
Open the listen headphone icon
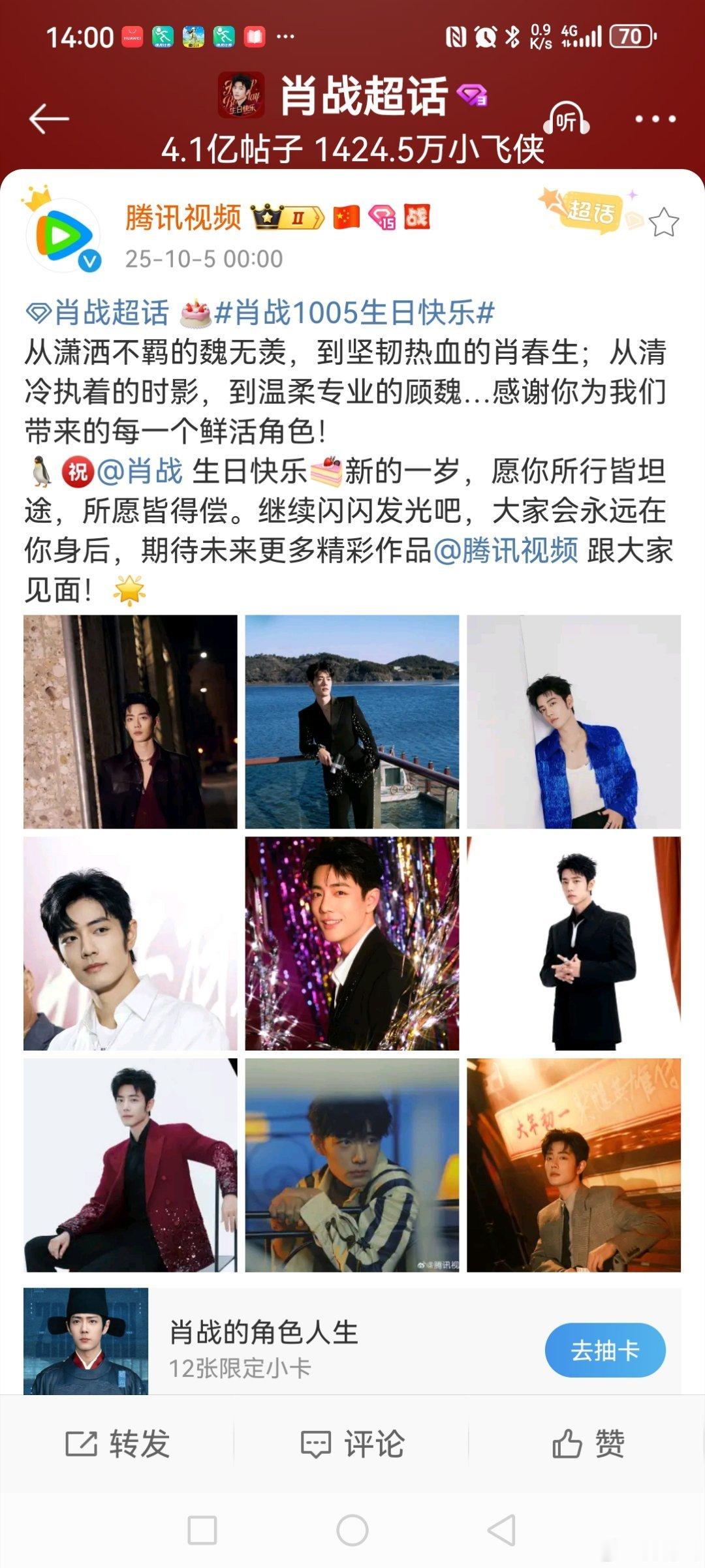tap(566, 120)
